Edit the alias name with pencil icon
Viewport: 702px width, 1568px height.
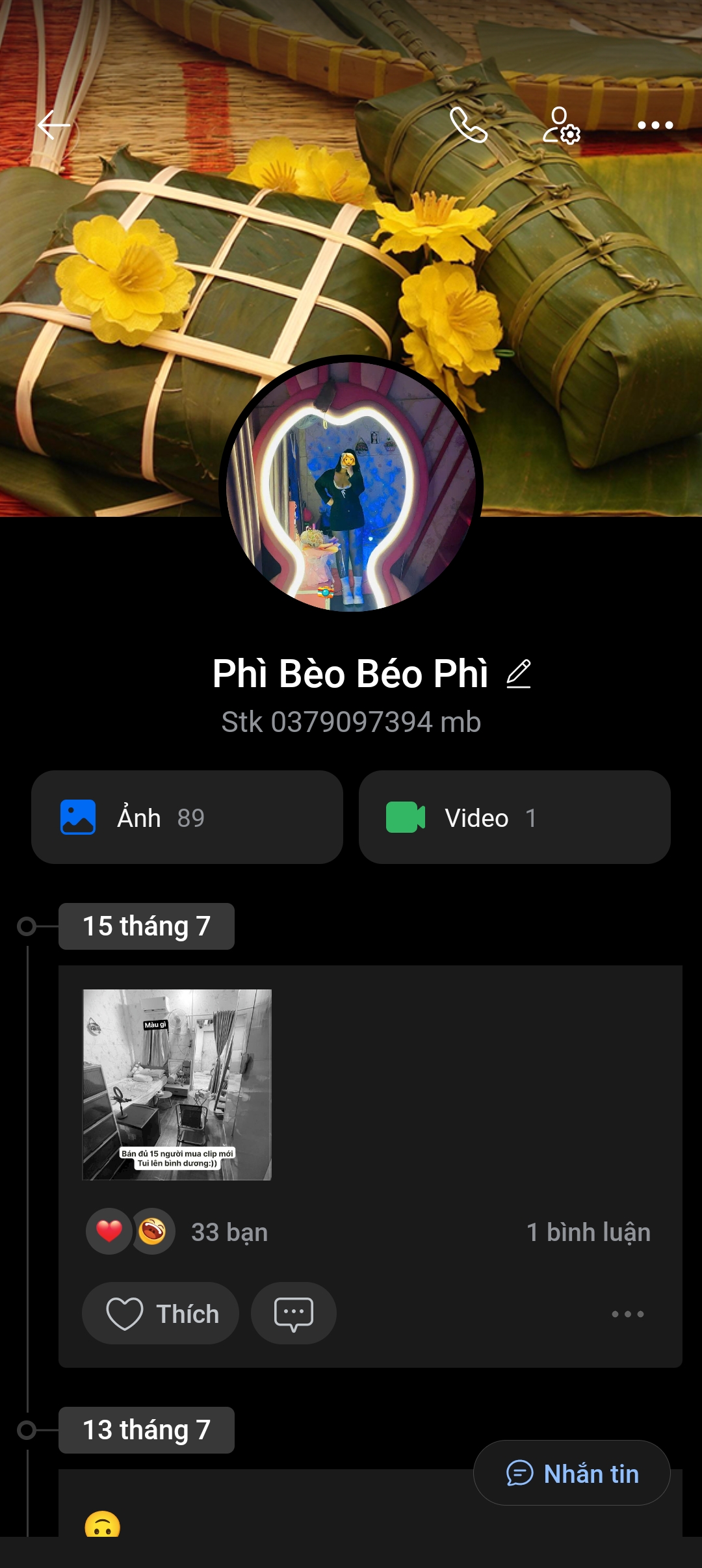pos(519,673)
